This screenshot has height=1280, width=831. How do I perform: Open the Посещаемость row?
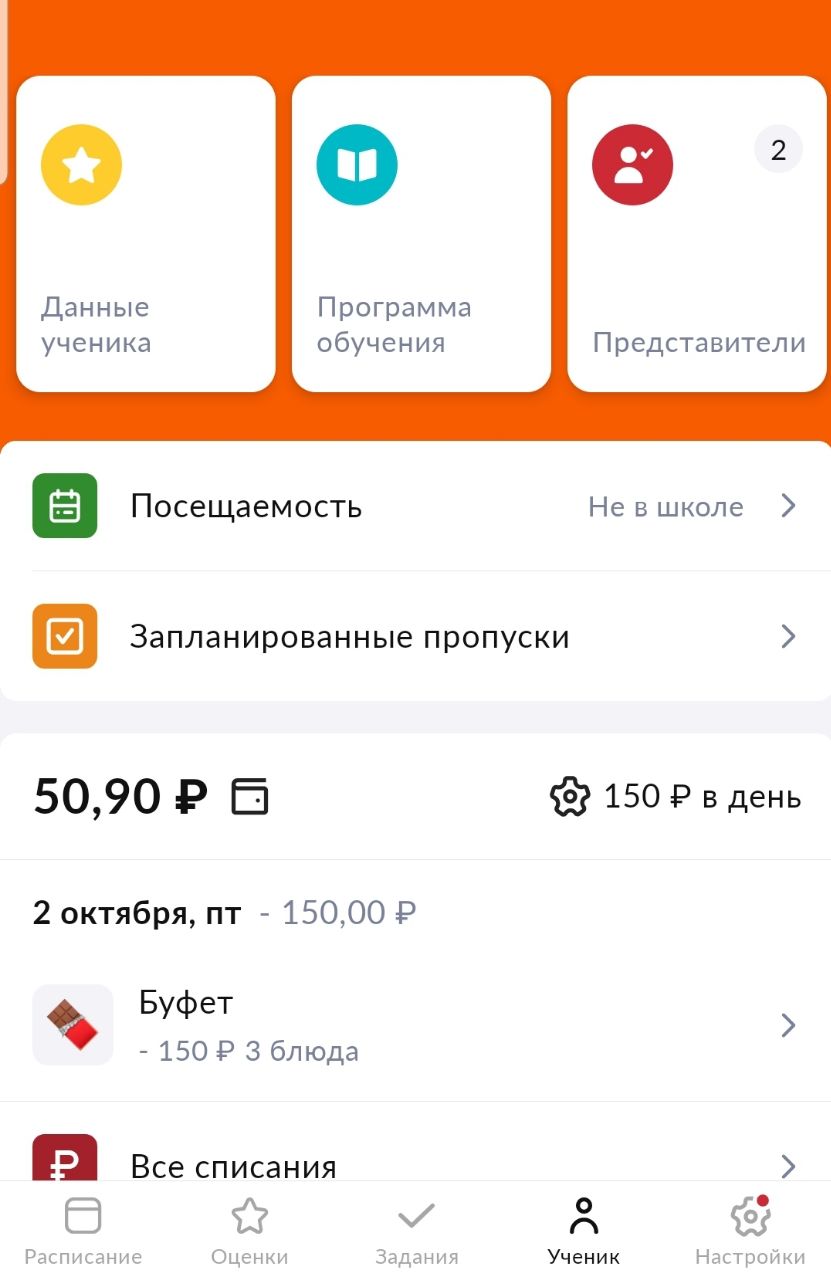pyautogui.click(x=415, y=506)
